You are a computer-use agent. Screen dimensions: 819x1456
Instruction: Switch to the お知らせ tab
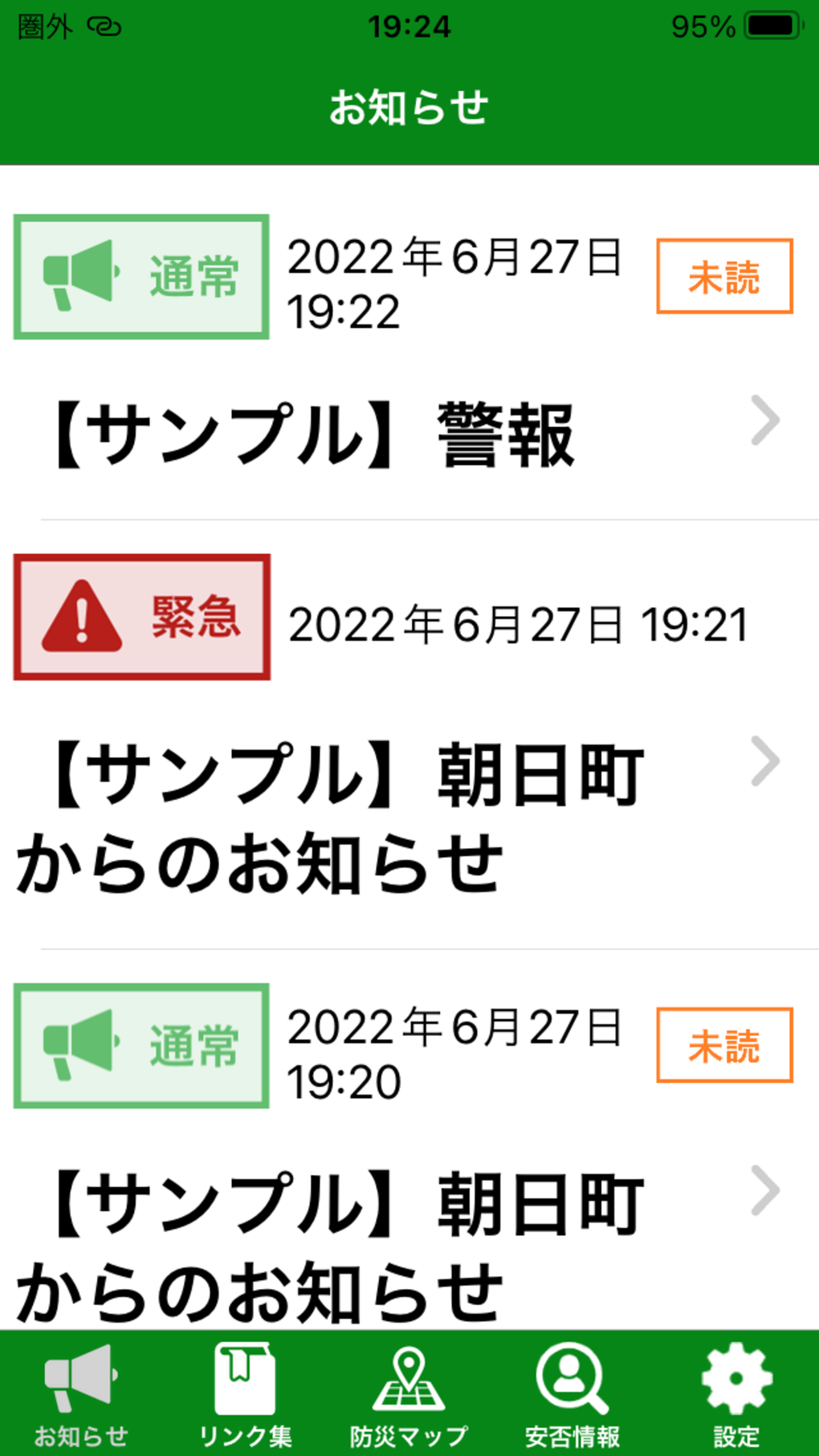[81, 1393]
